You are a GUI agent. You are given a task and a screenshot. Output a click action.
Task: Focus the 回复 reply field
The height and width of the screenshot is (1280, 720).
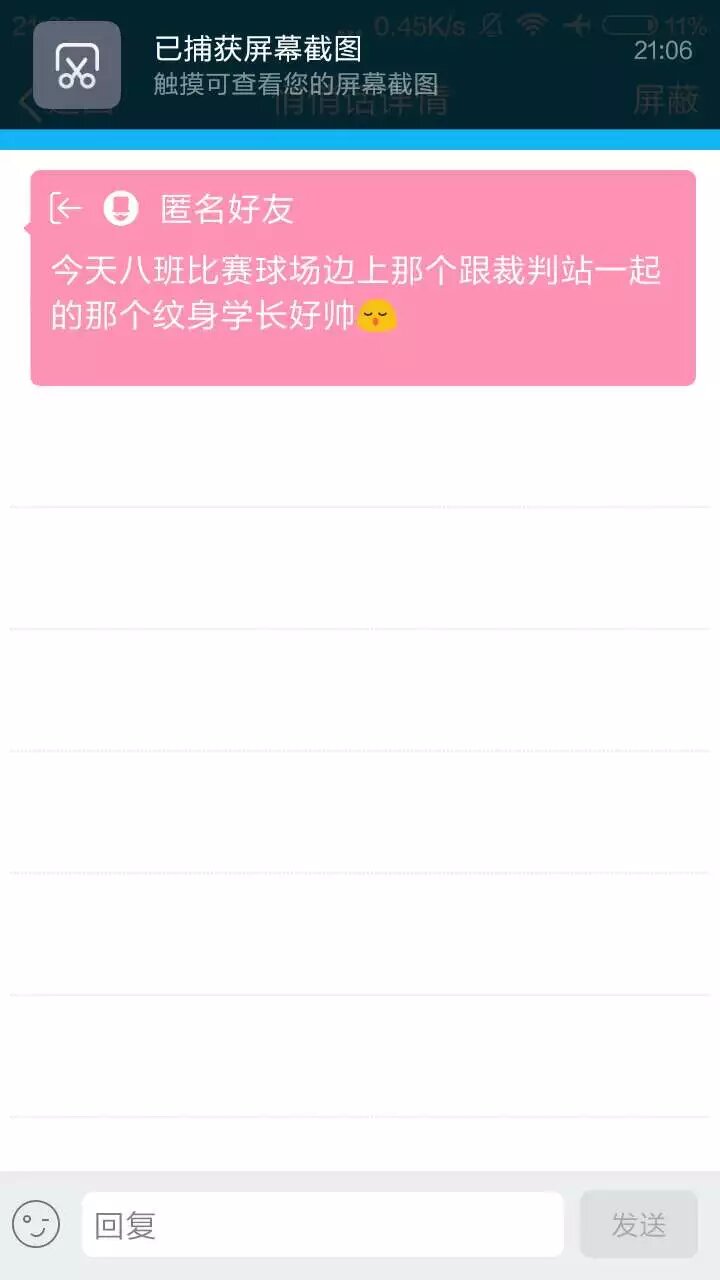[322, 1224]
